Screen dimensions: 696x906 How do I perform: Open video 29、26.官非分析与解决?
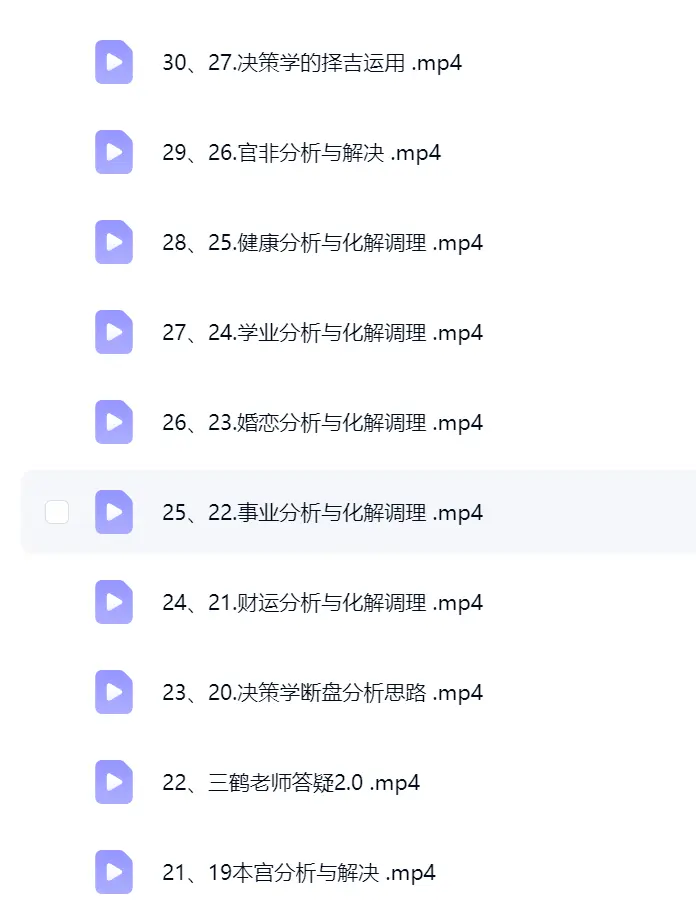pos(302,153)
